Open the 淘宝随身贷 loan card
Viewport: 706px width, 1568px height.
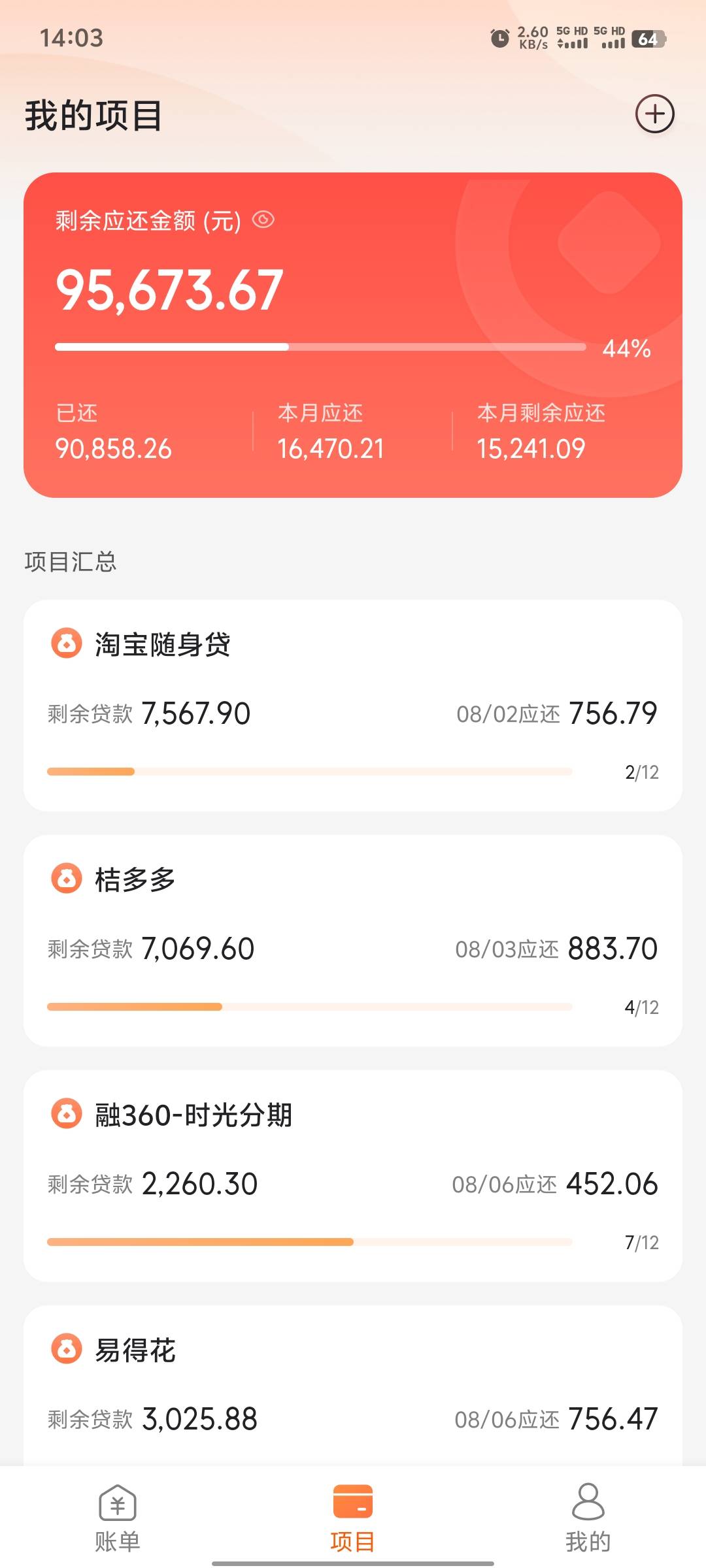coord(353,706)
